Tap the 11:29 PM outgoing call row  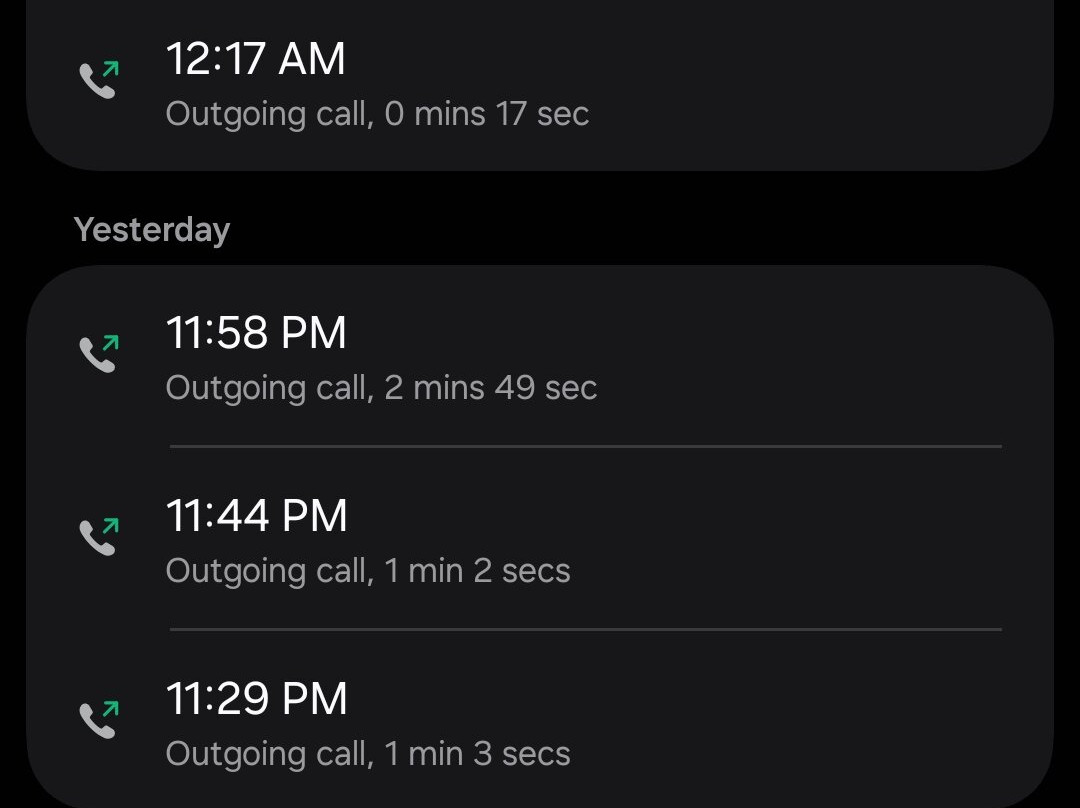click(x=540, y=724)
